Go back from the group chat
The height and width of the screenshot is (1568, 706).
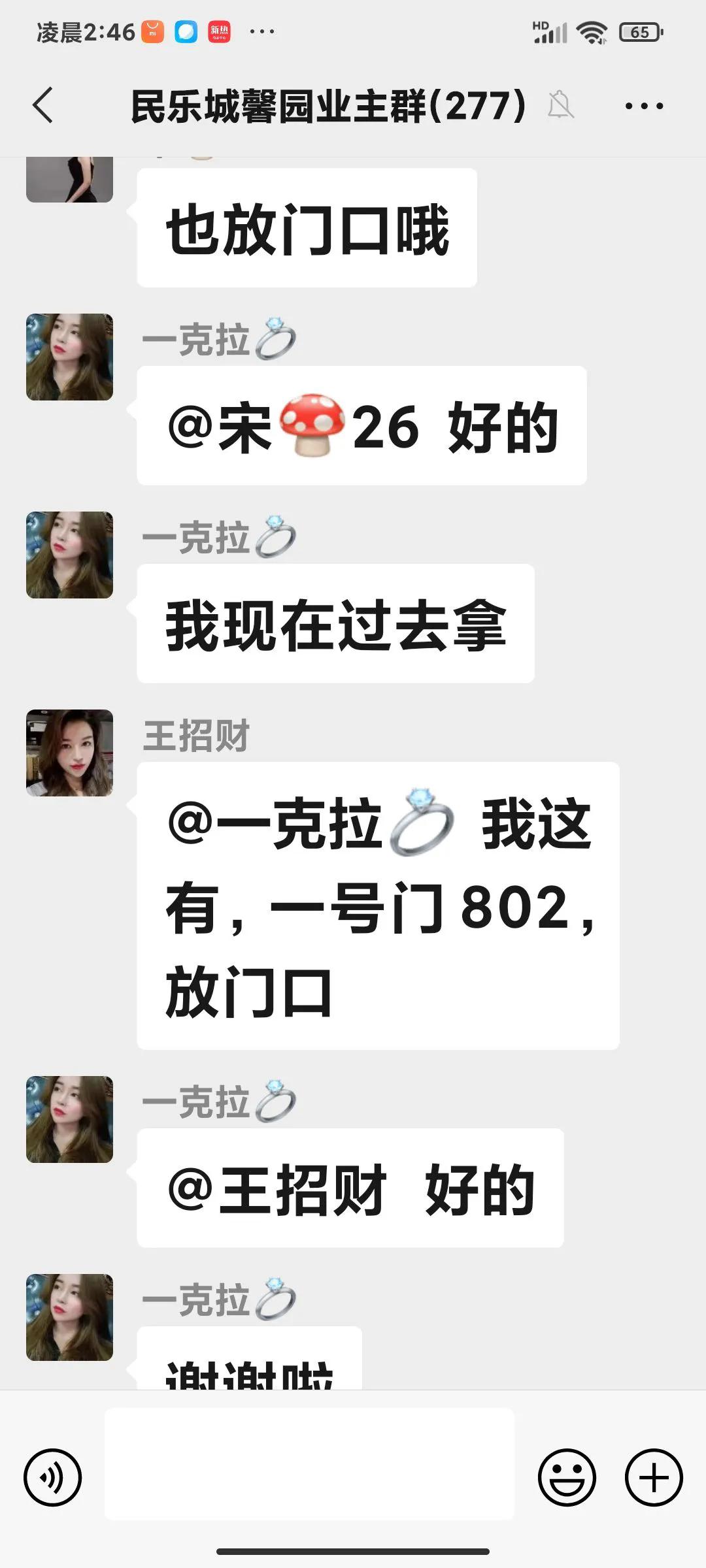click(43, 105)
